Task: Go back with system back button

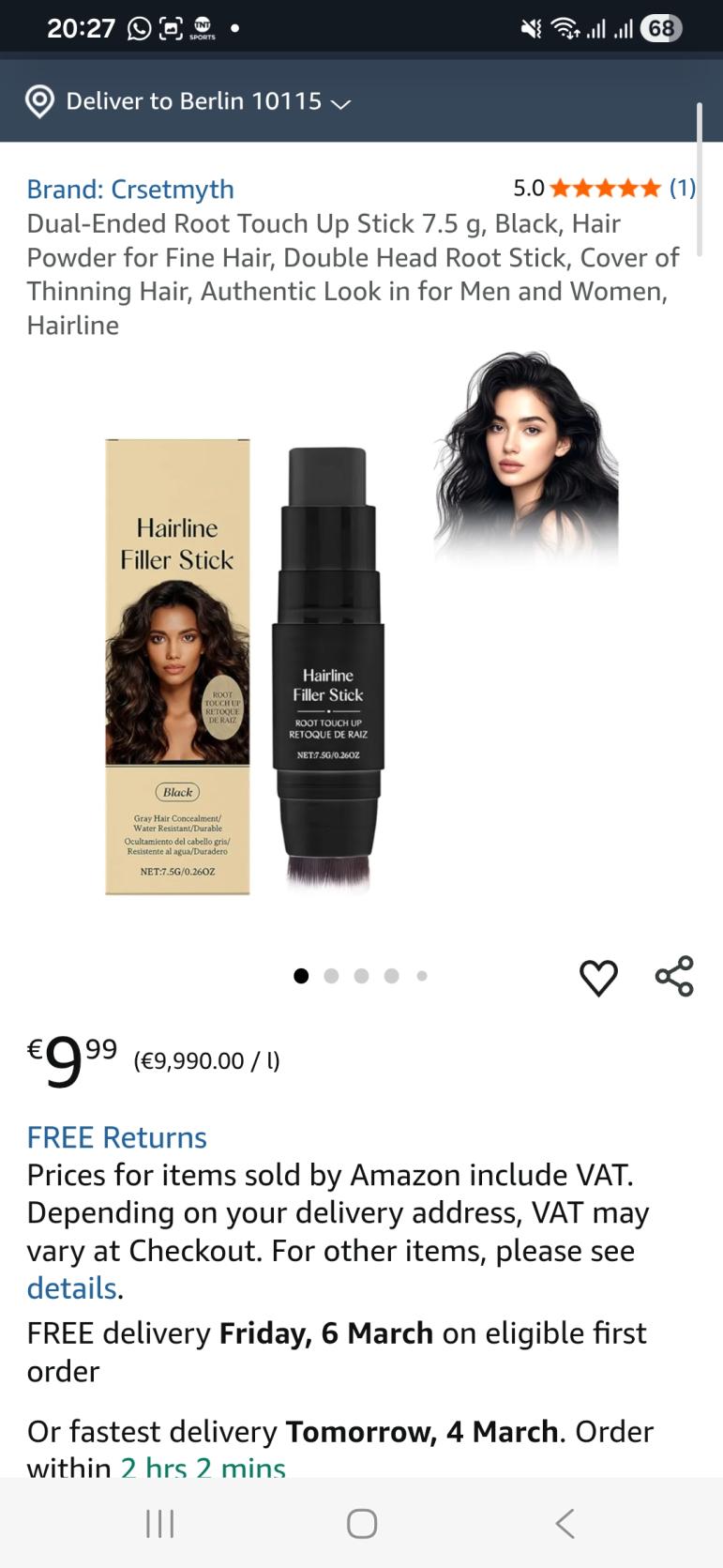Action: click(x=565, y=1523)
